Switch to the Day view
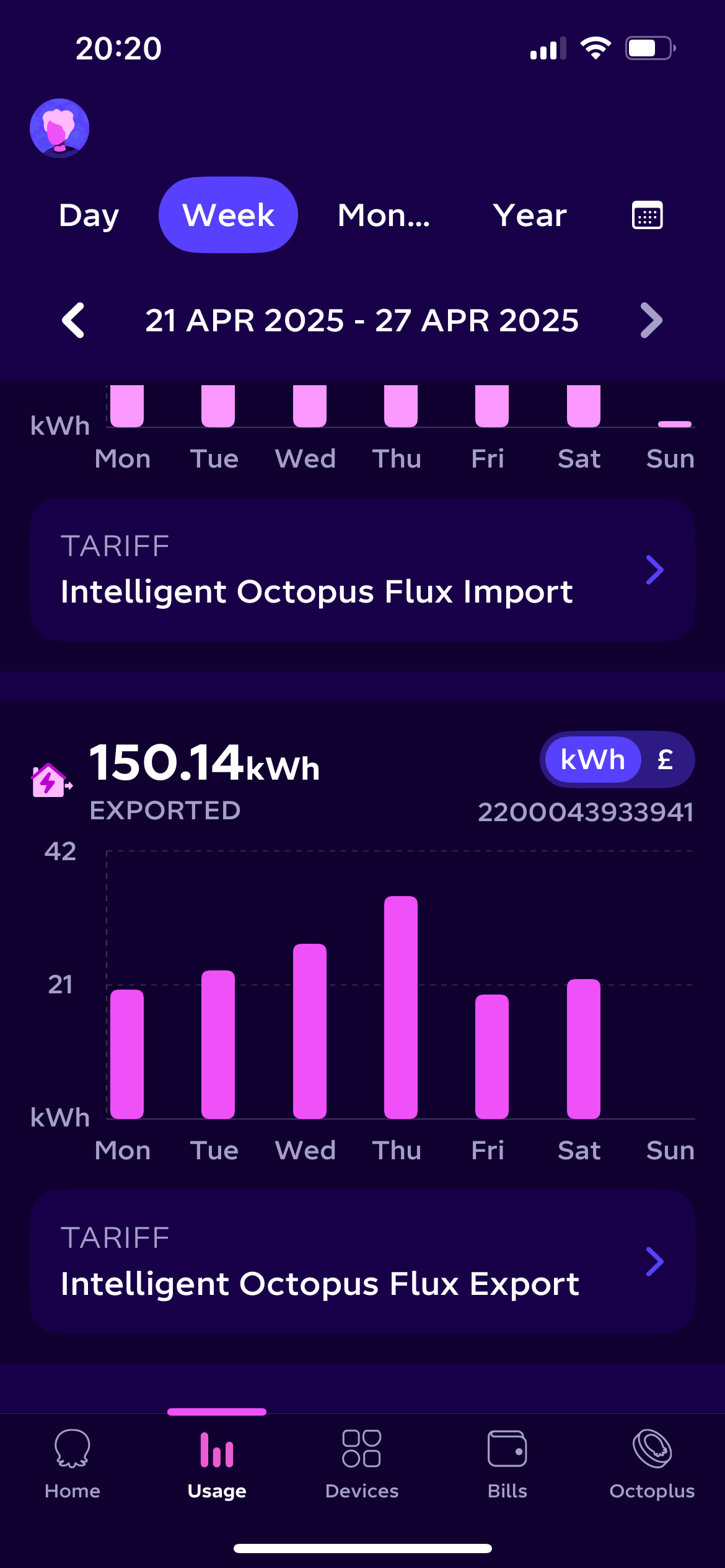The image size is (725, 1568). [x=89, y=215]
